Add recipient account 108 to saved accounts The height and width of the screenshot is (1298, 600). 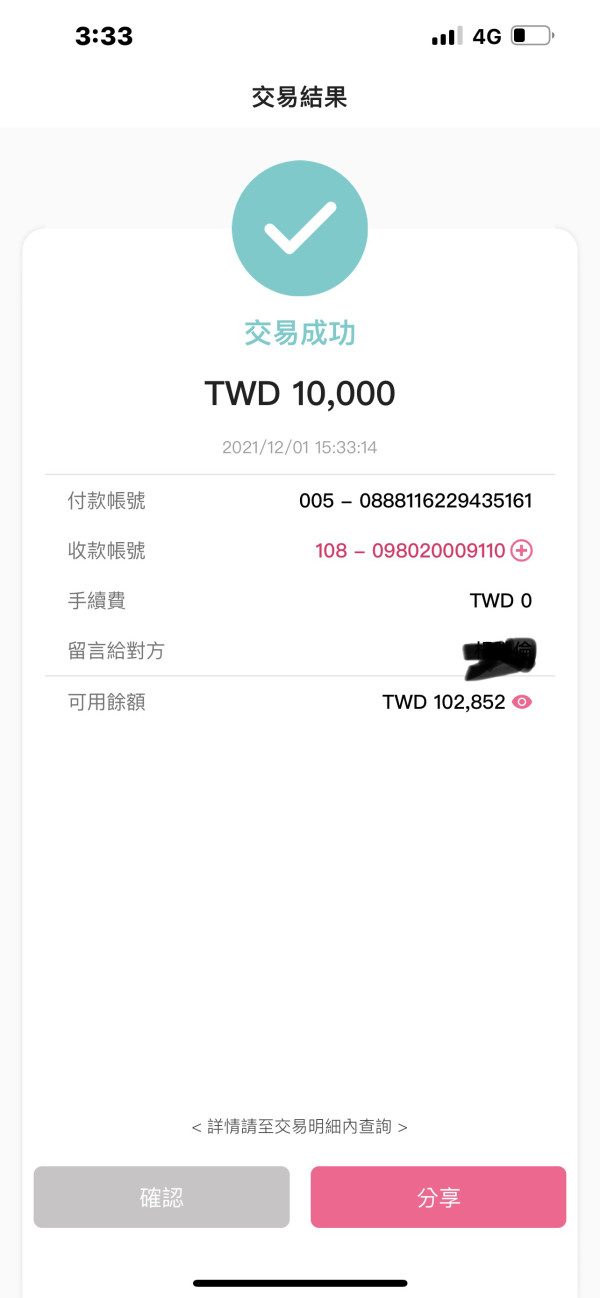(x=521, y=550)
